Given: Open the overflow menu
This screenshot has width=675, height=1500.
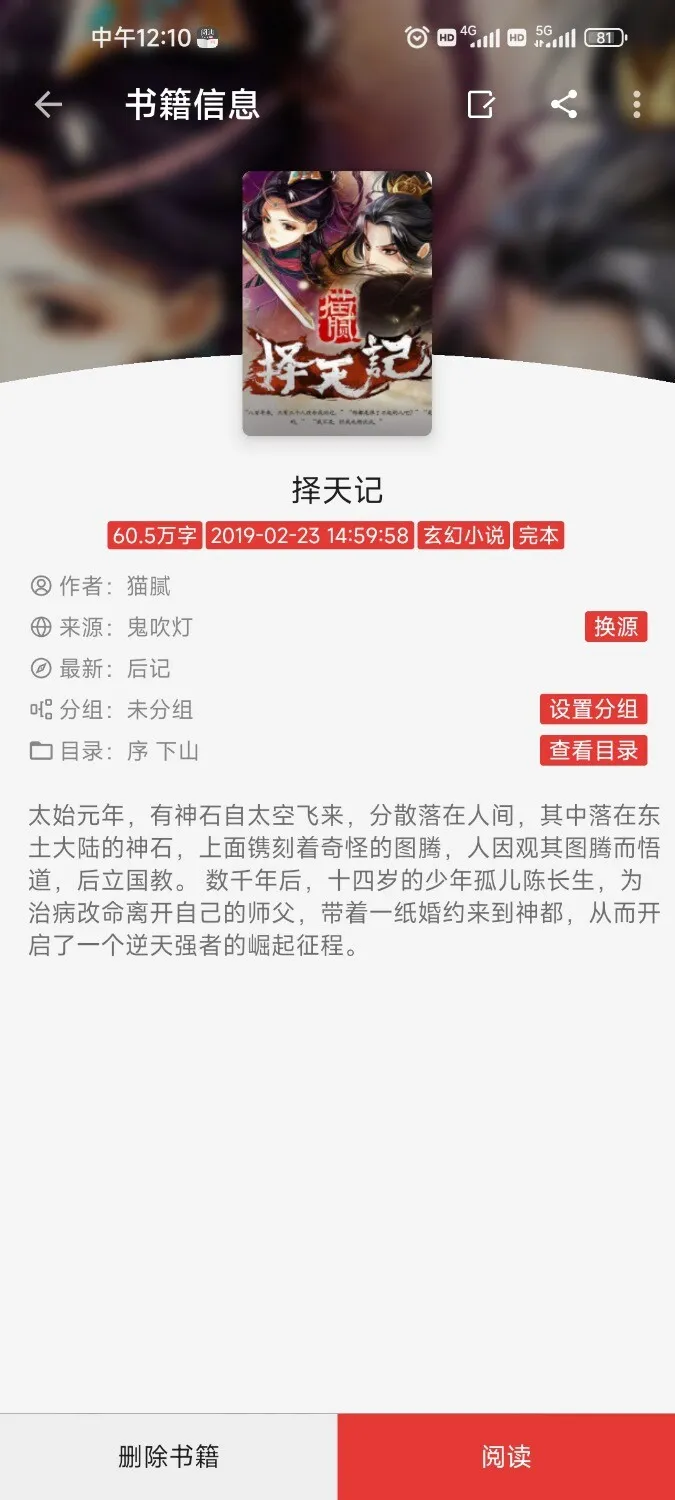Looking at the screenshot, I should pyautogui.click(x=637, y=104).
